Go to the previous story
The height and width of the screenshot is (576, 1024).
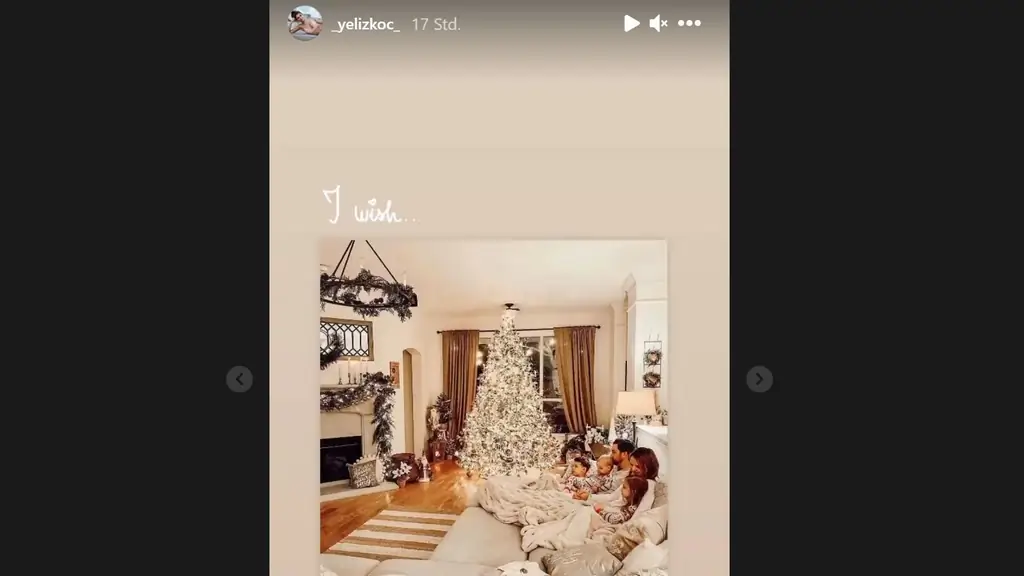[239, 379]
